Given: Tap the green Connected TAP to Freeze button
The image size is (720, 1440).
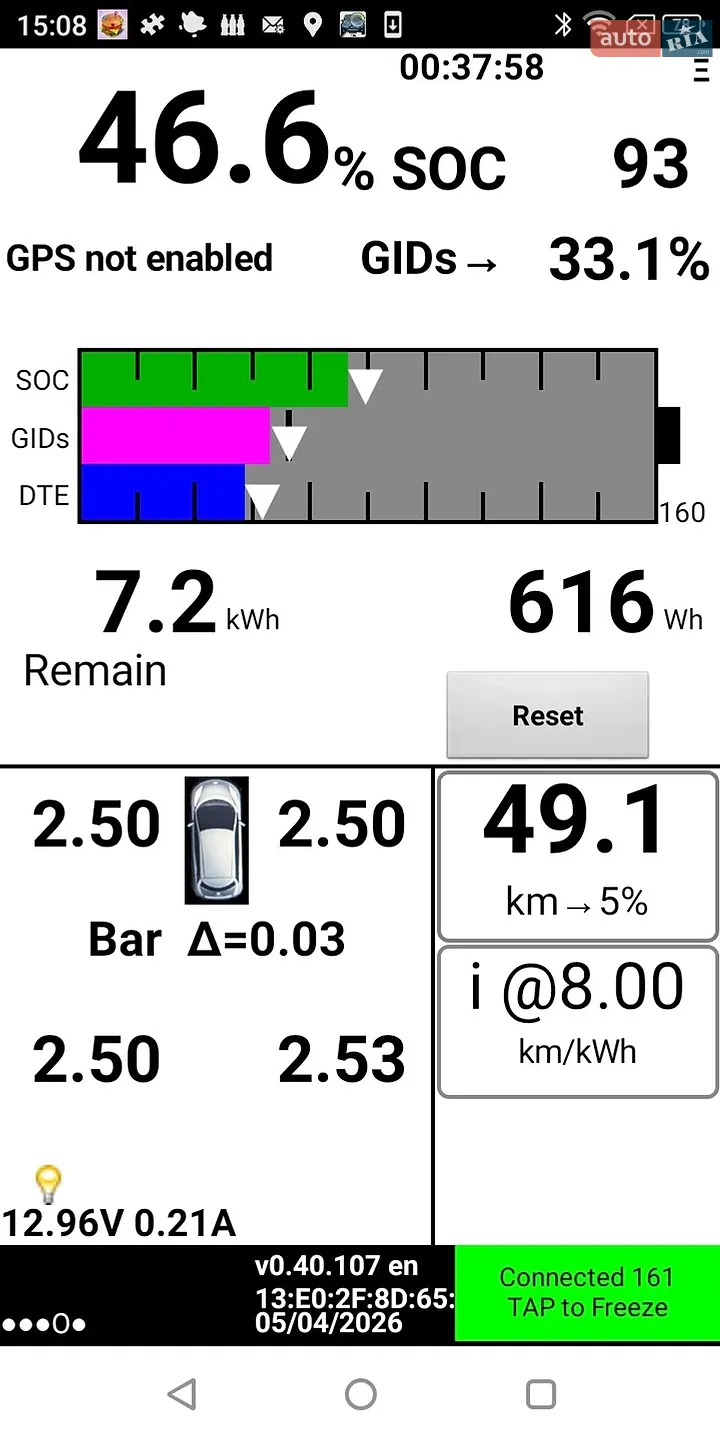Looking at the screenshot, I should click(x=587, y=1292).
